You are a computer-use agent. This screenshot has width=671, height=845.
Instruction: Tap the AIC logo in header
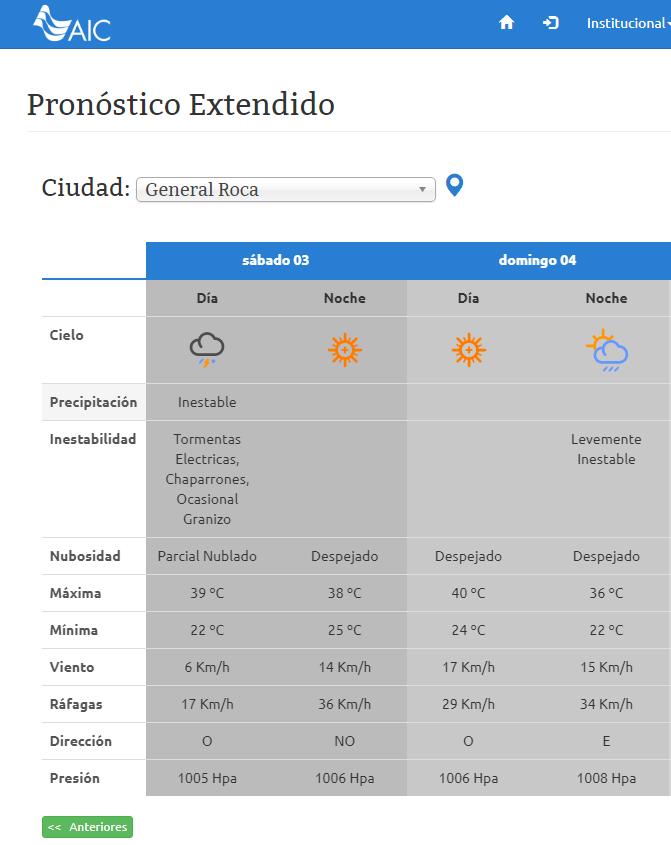coord(71,24)
